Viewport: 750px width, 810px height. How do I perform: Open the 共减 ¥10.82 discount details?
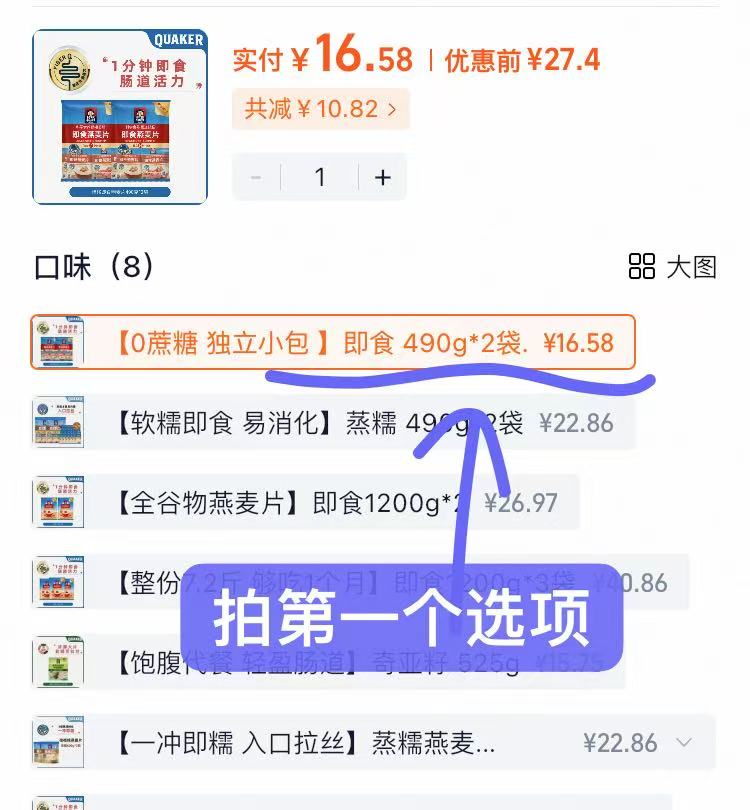click(320, 108)
